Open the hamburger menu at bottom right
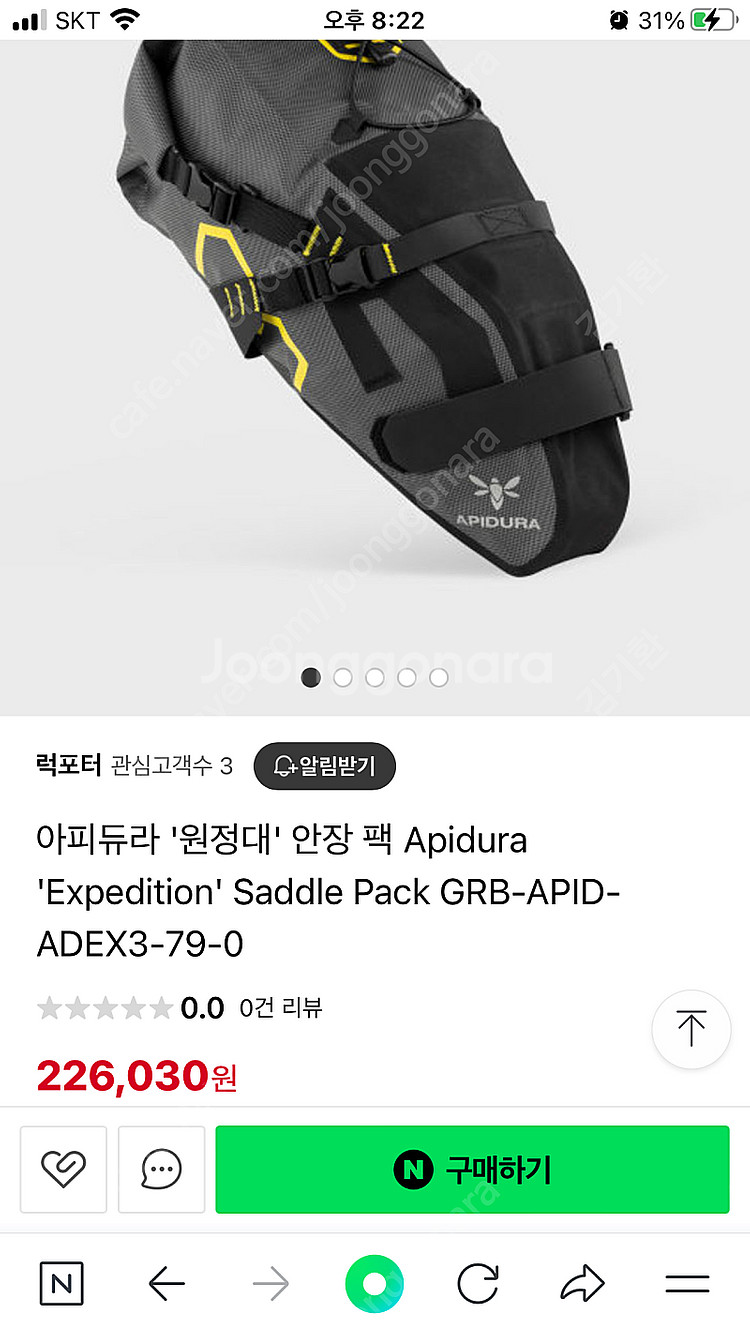This screenshot has width=750, height=1334. 688,1285
